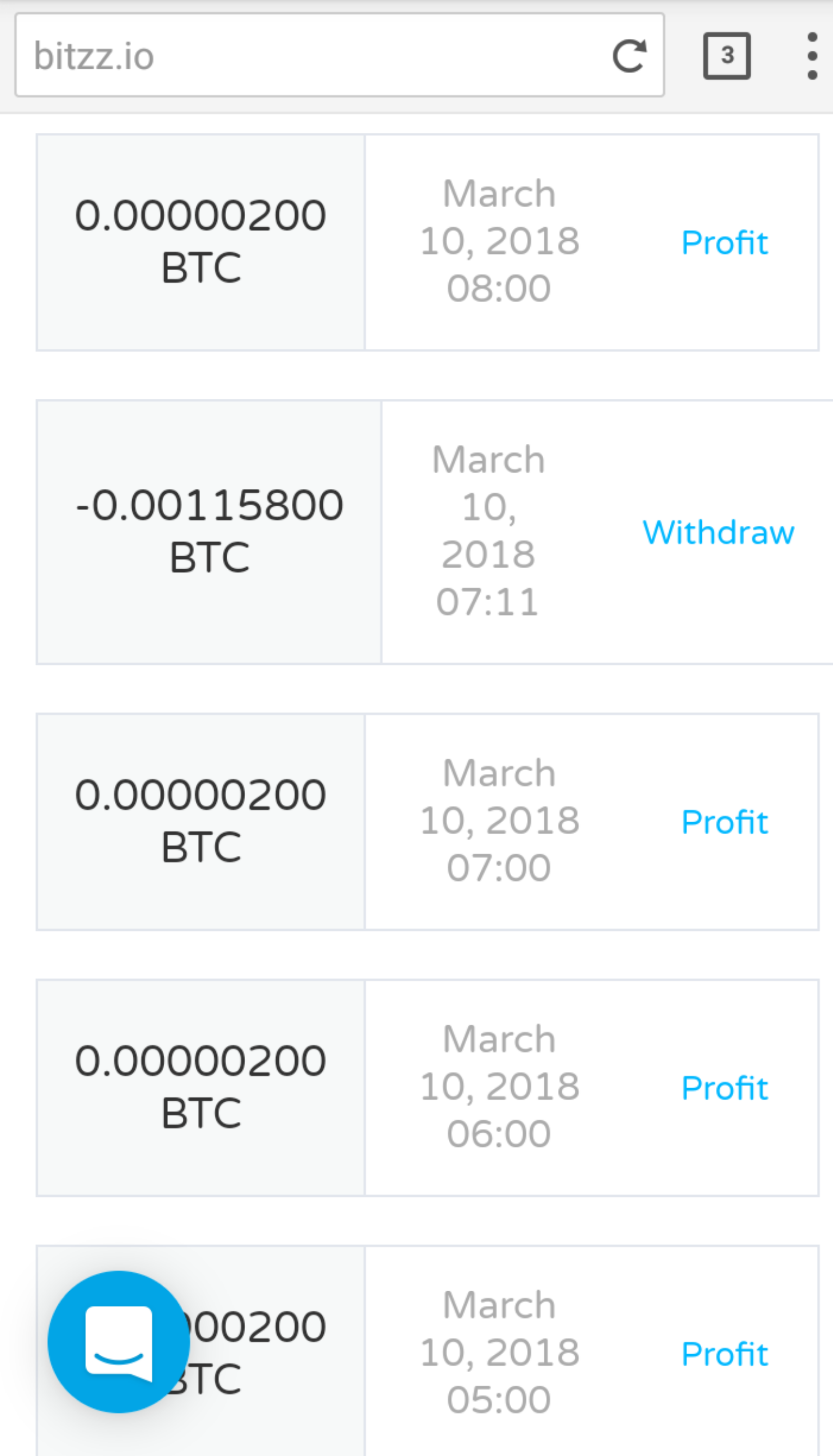Tap the Profit link for 08:00
This screenshot has height=1456, width=833.
point(724,243)
